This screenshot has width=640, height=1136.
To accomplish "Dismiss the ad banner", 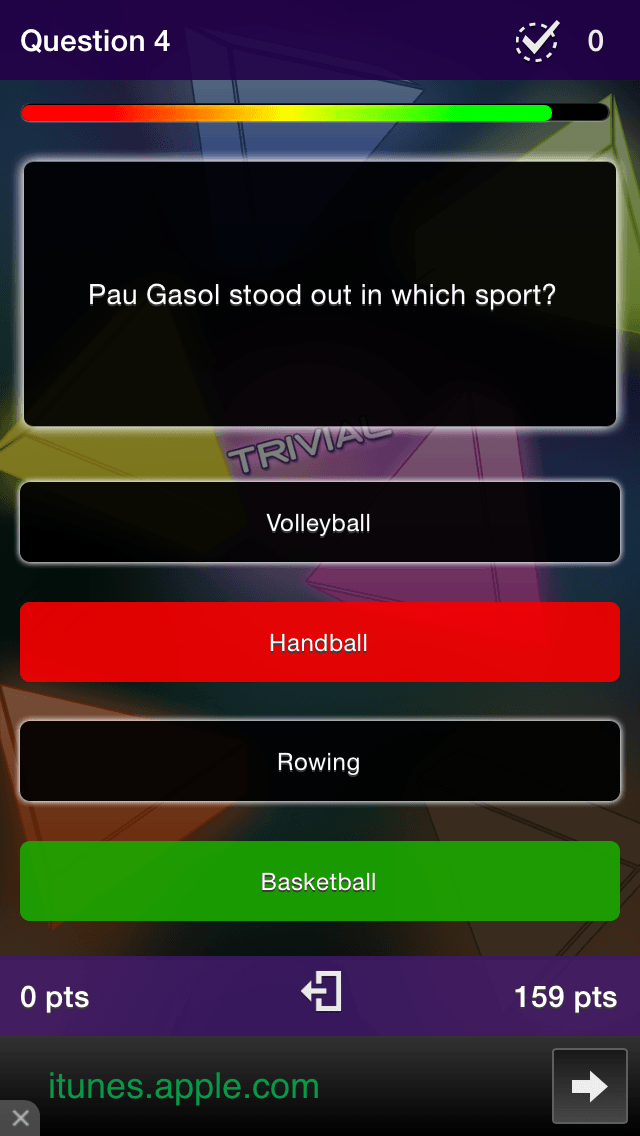I will [x=20, y=1118].
